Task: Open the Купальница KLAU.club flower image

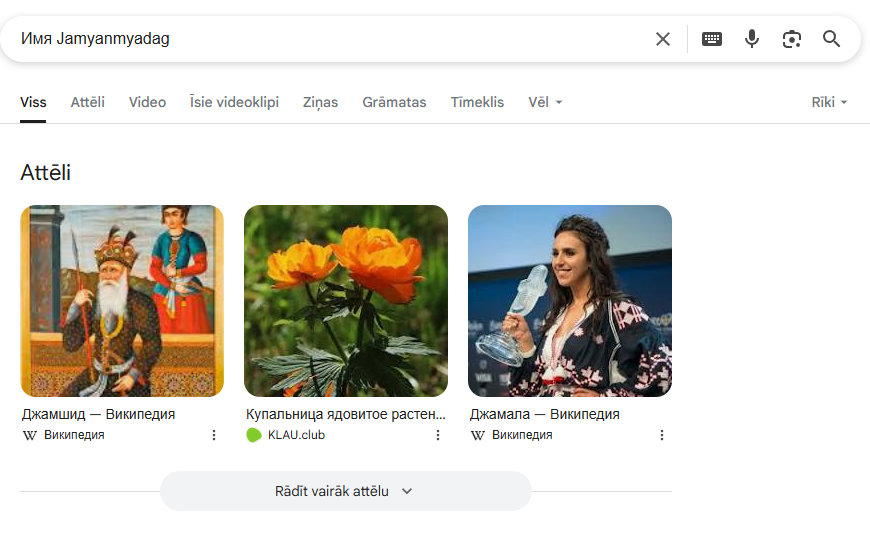Action: click(x=346, y=301)
